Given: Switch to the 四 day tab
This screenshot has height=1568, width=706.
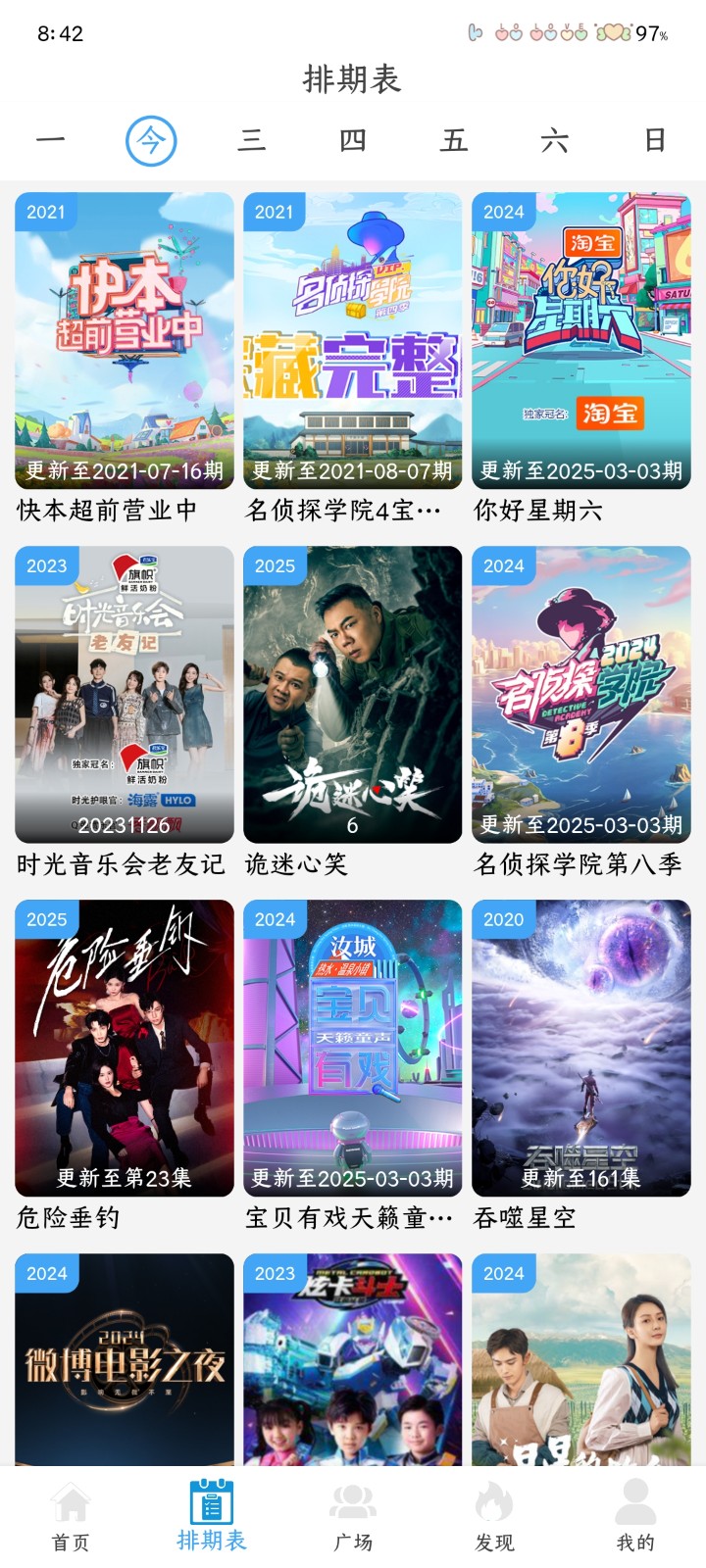Looking at the screenshot, I should 353,141.
